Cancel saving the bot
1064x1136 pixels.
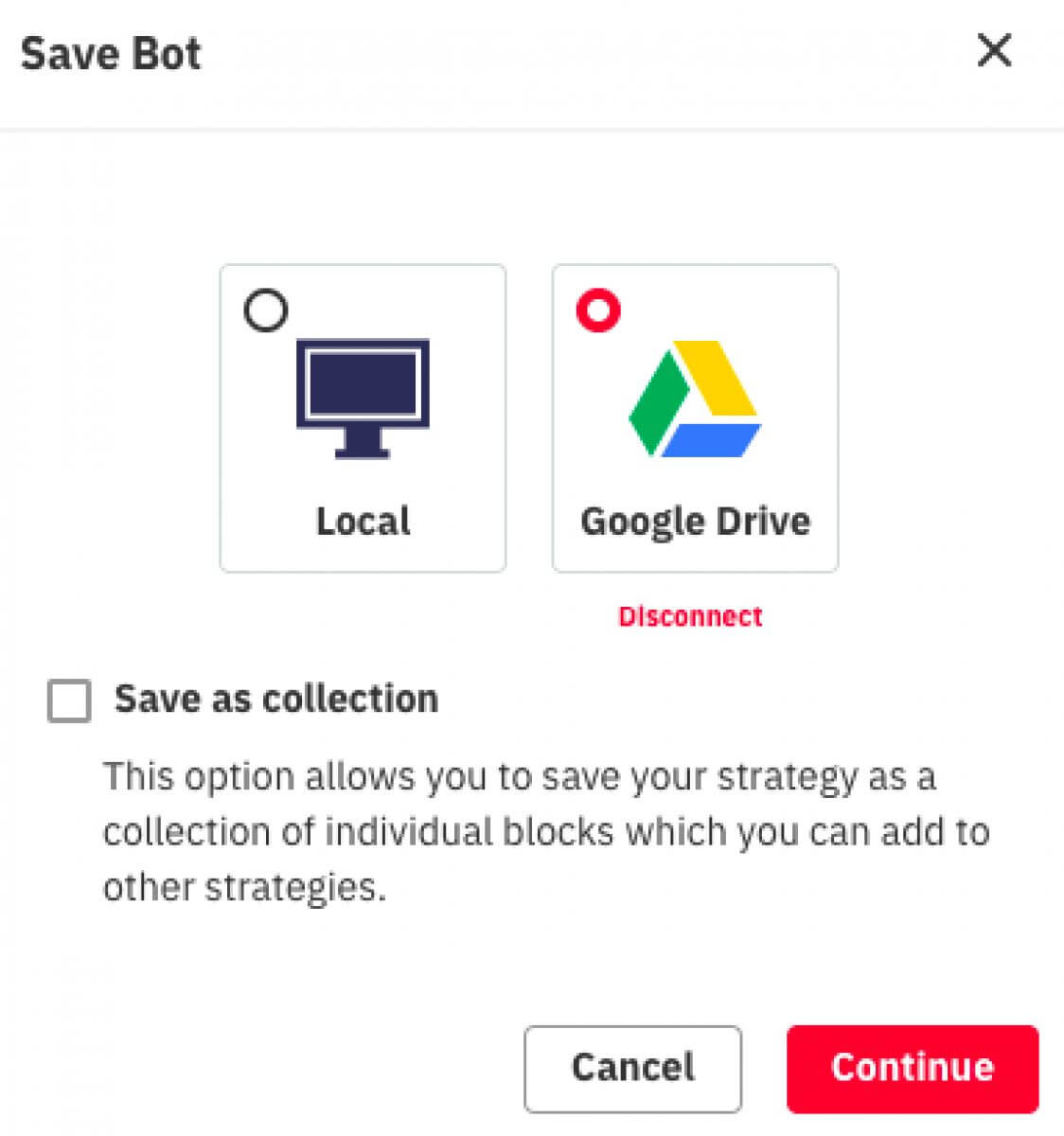tap(632, 1068)
